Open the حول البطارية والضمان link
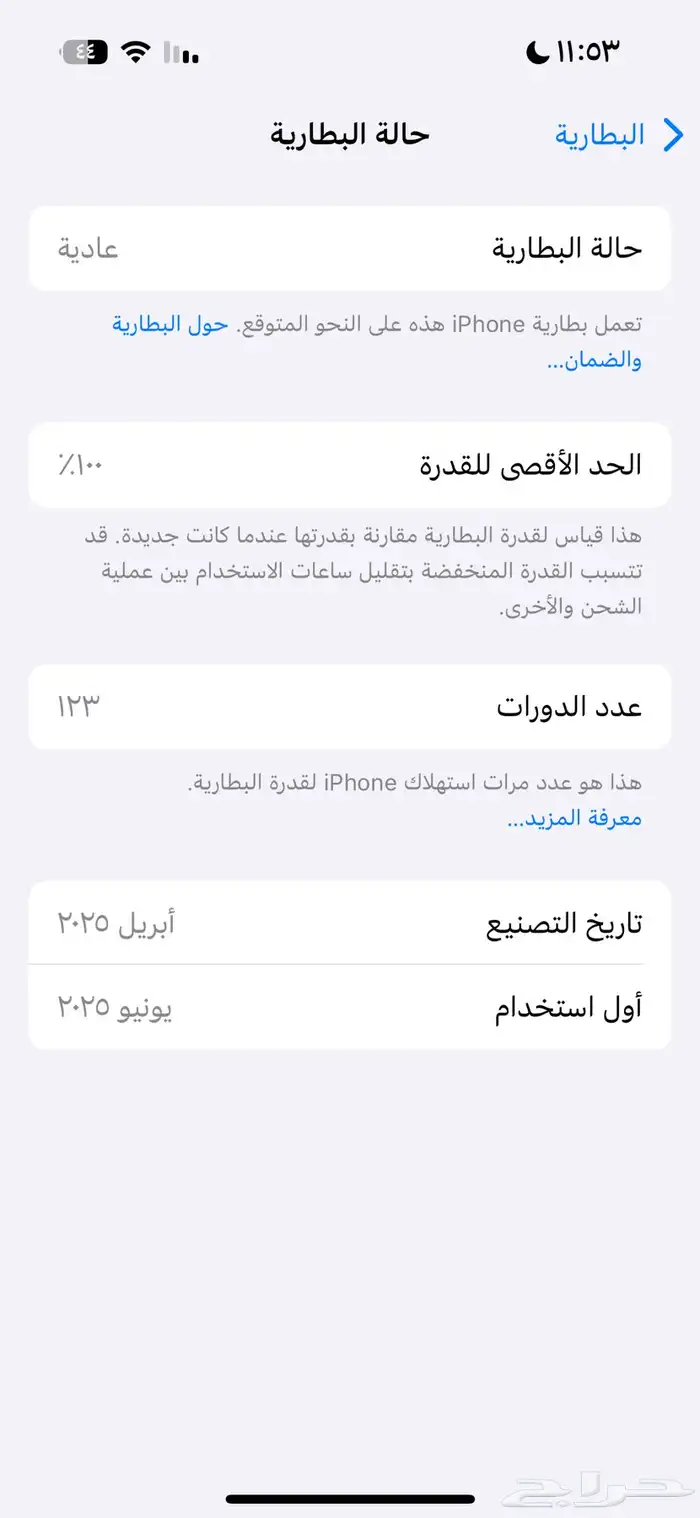The width and height of the screenshot is (700, 1518). click(168, 324)
